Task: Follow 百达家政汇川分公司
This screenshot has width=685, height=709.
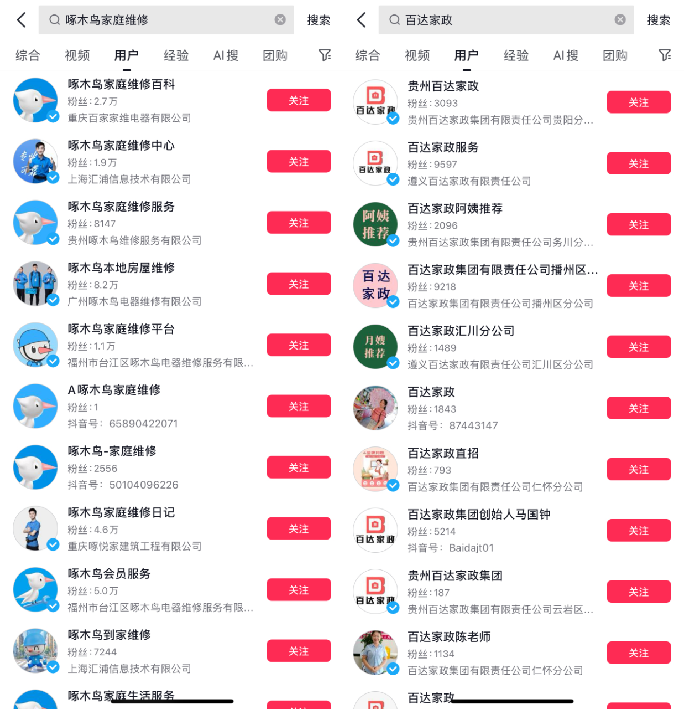Action: click(x=638, y=346)
